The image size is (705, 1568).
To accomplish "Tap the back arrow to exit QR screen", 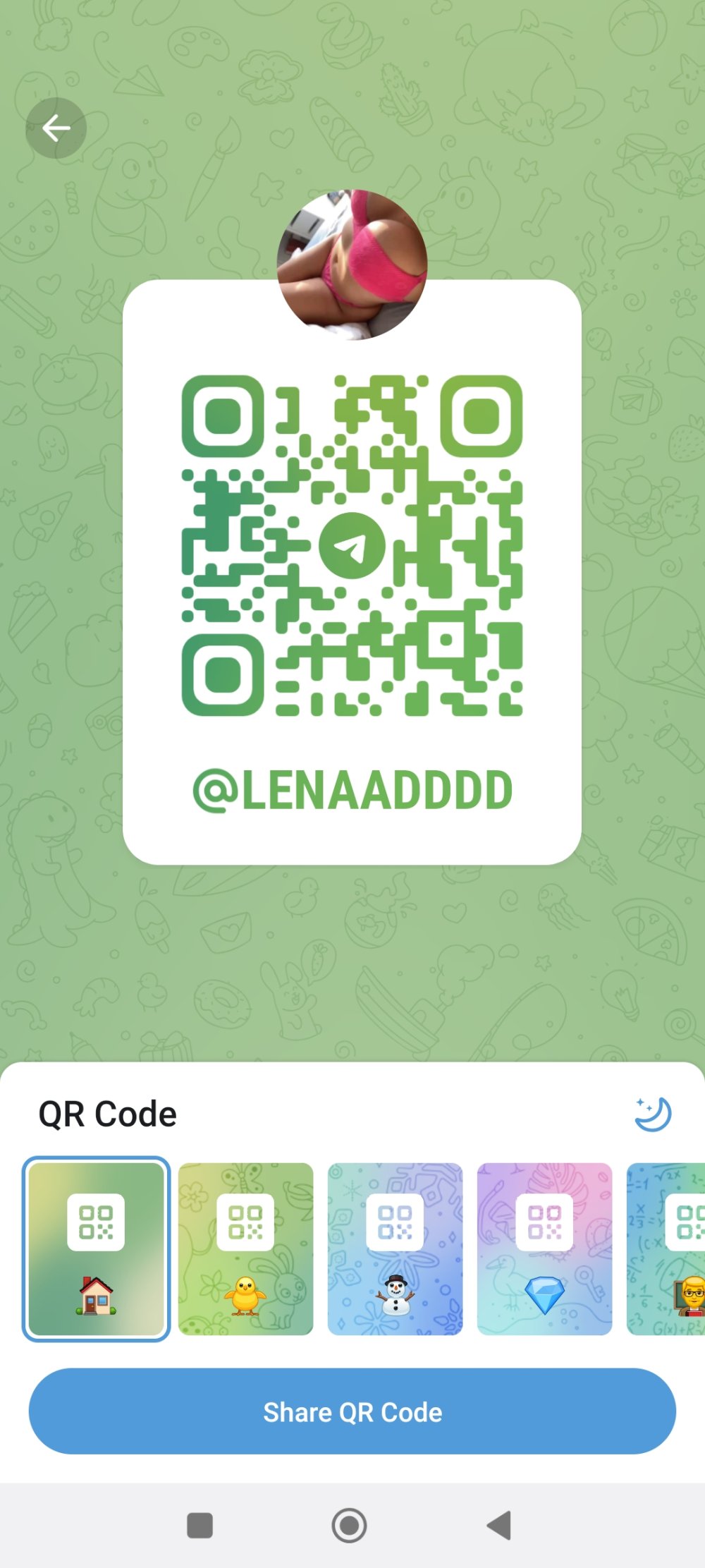I will (55, 127).
